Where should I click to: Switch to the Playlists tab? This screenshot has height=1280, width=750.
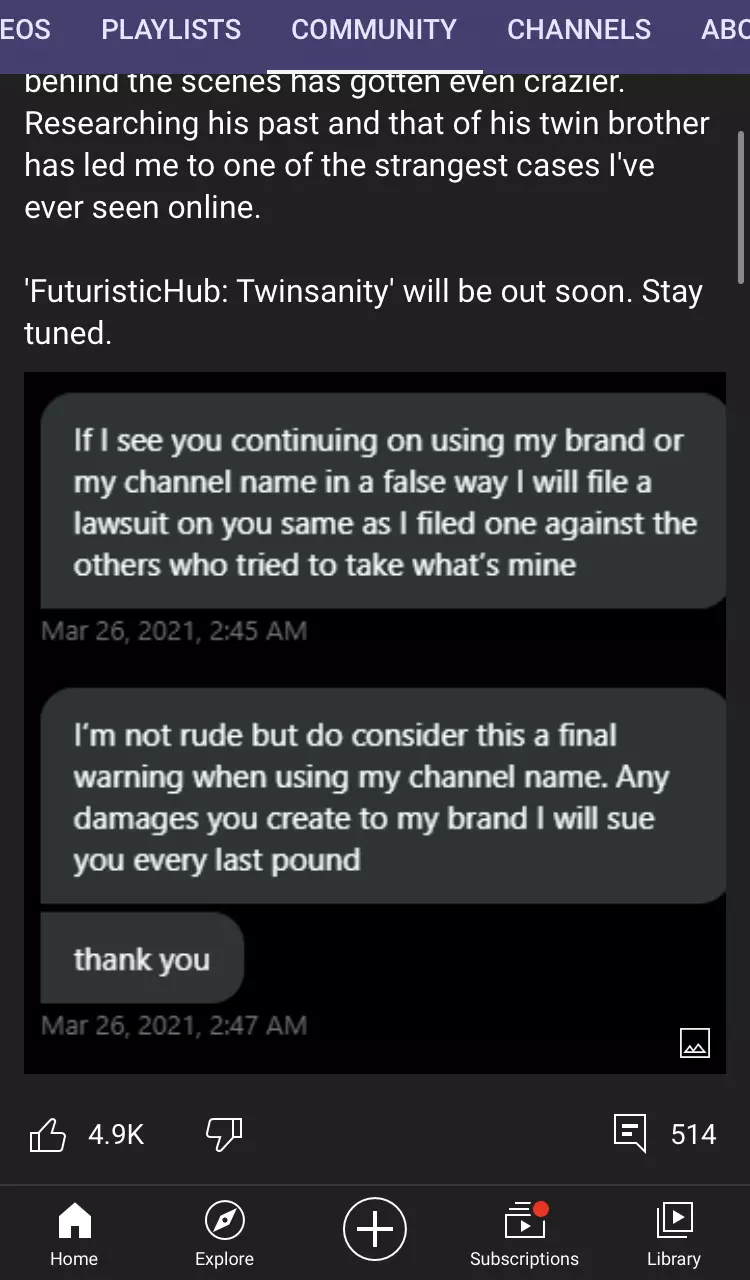(171, 30)
